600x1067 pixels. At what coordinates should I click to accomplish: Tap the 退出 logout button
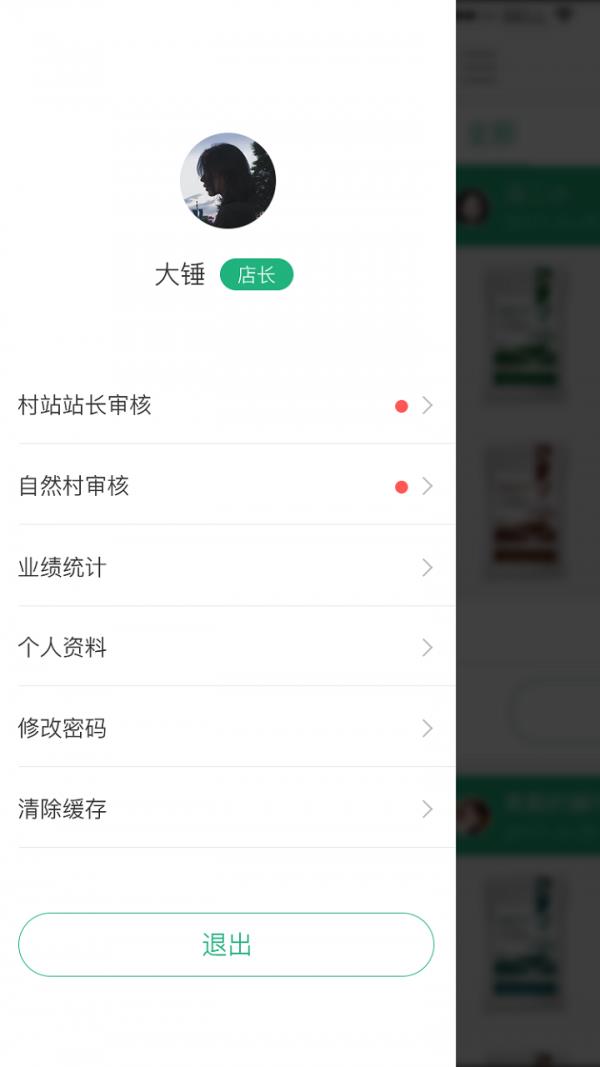(x=226, y=945)
